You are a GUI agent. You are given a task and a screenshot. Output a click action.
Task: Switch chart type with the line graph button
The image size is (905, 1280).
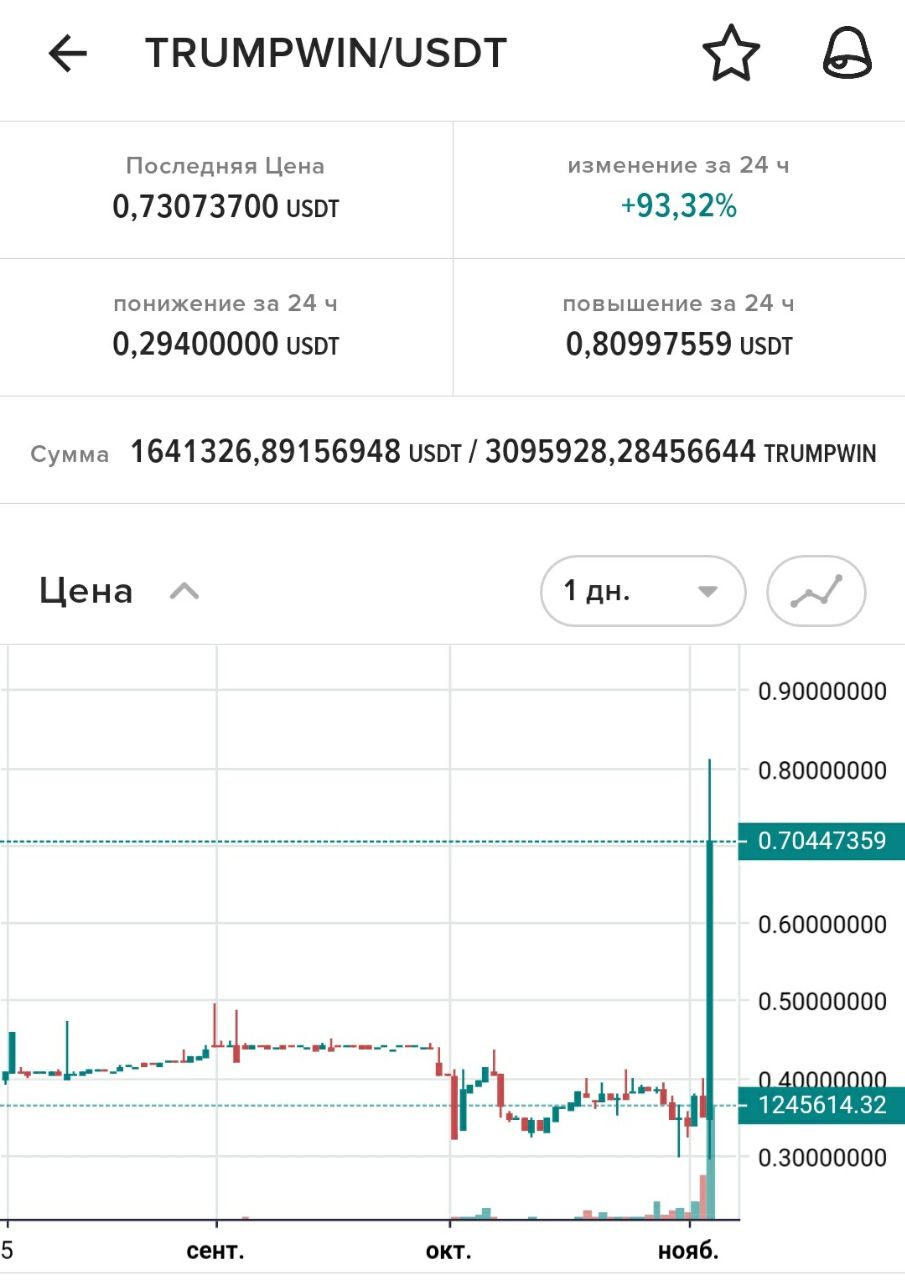click(816, 591)
